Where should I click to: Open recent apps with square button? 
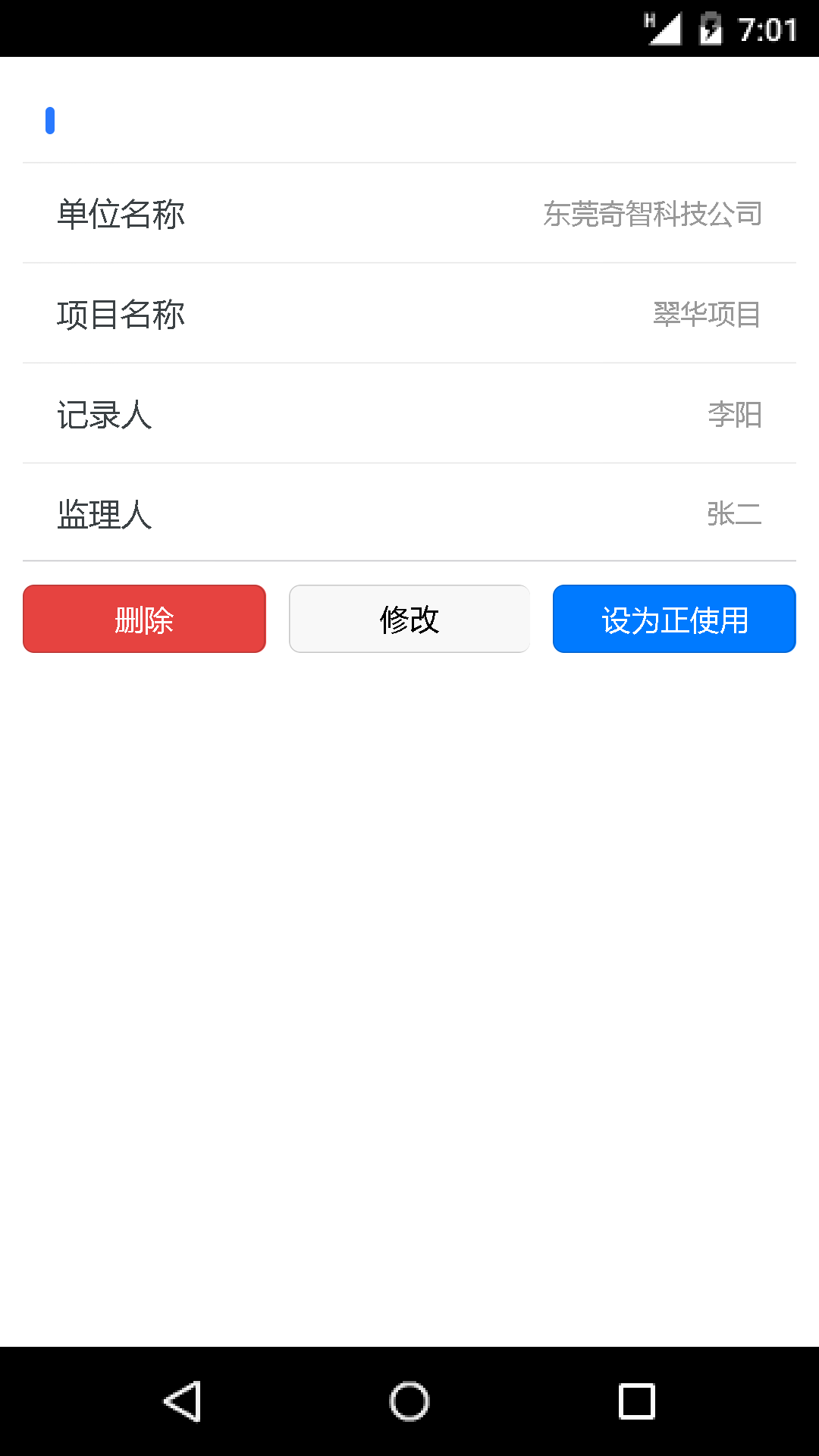click(637, 1401)
